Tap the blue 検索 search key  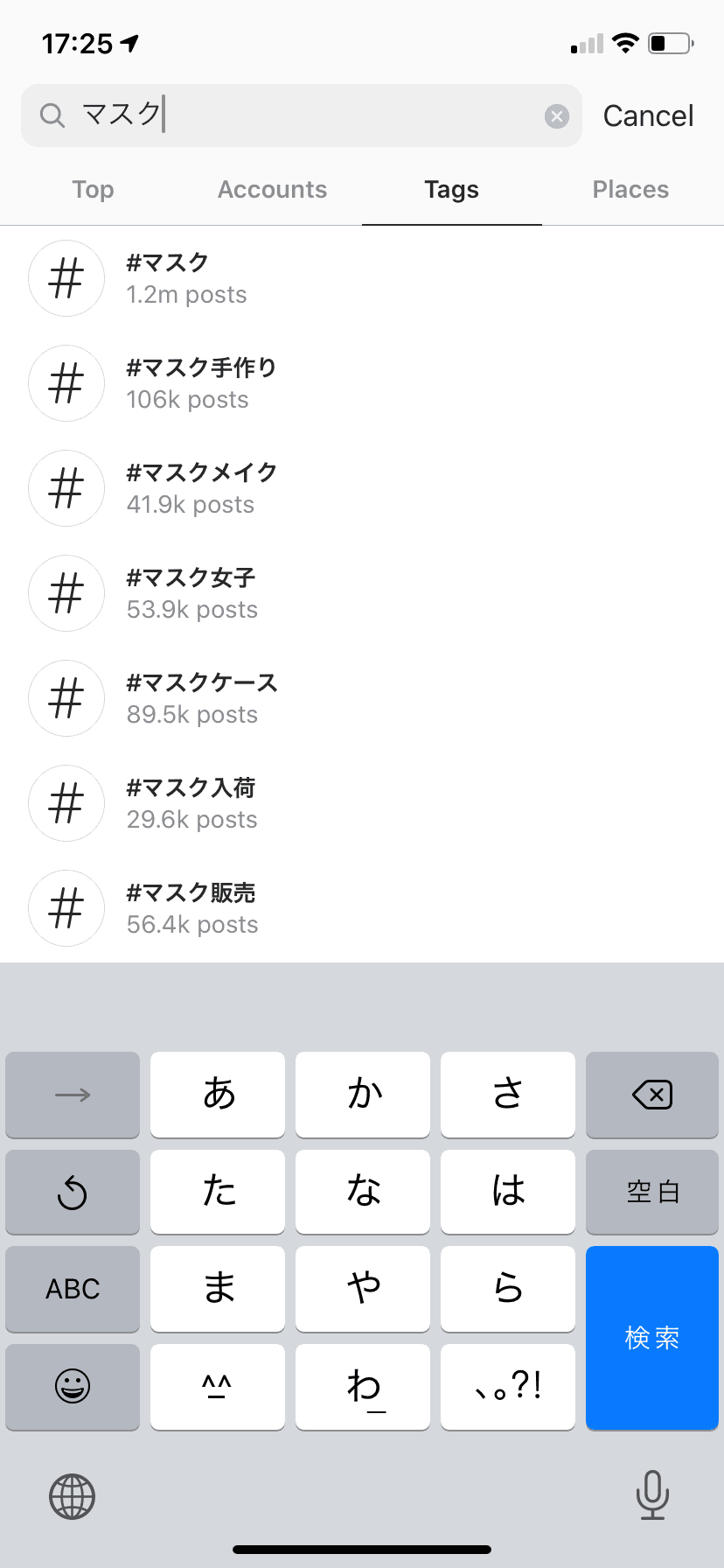pyautogui.click(x=652, y=1337)
